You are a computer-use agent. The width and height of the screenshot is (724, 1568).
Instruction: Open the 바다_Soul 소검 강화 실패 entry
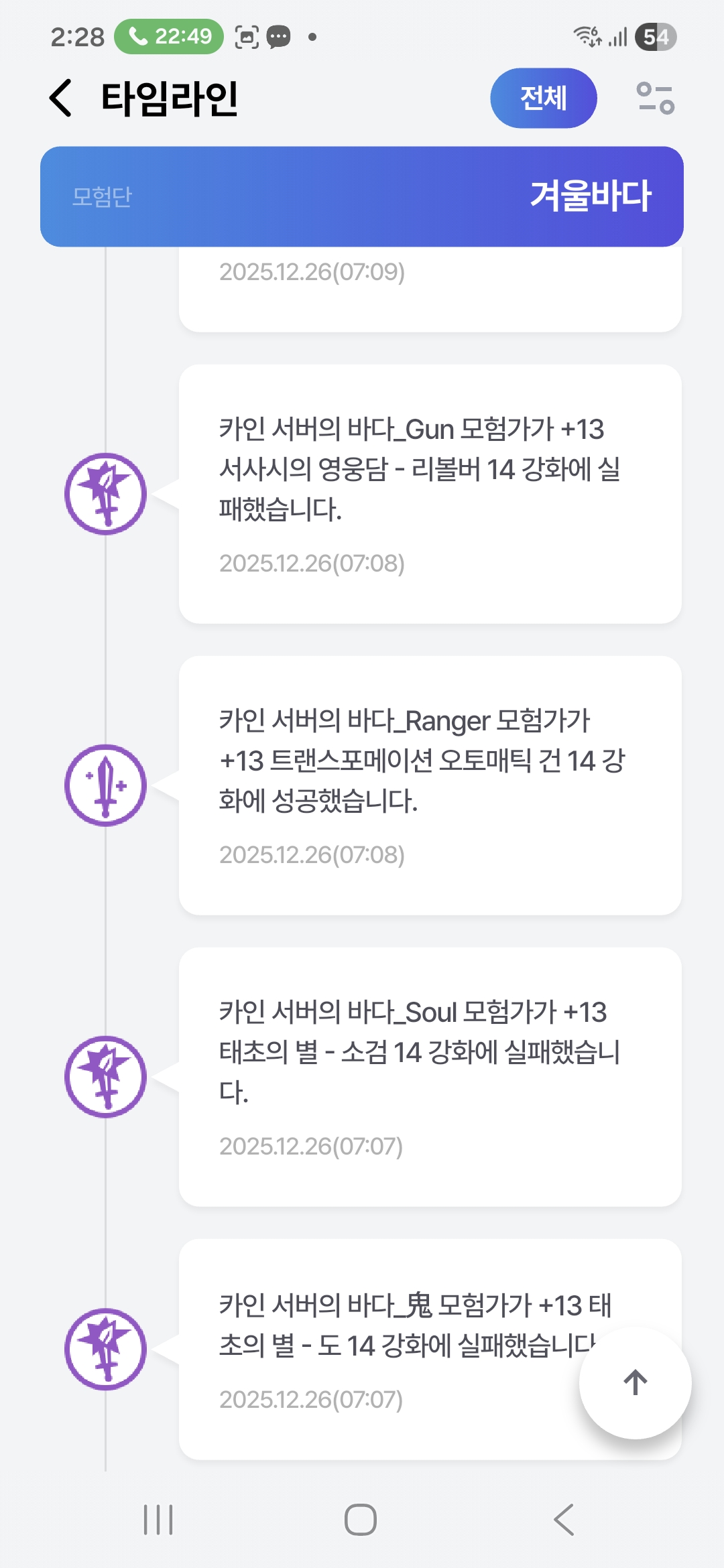pyautogui.click(x=430, y=1077)
